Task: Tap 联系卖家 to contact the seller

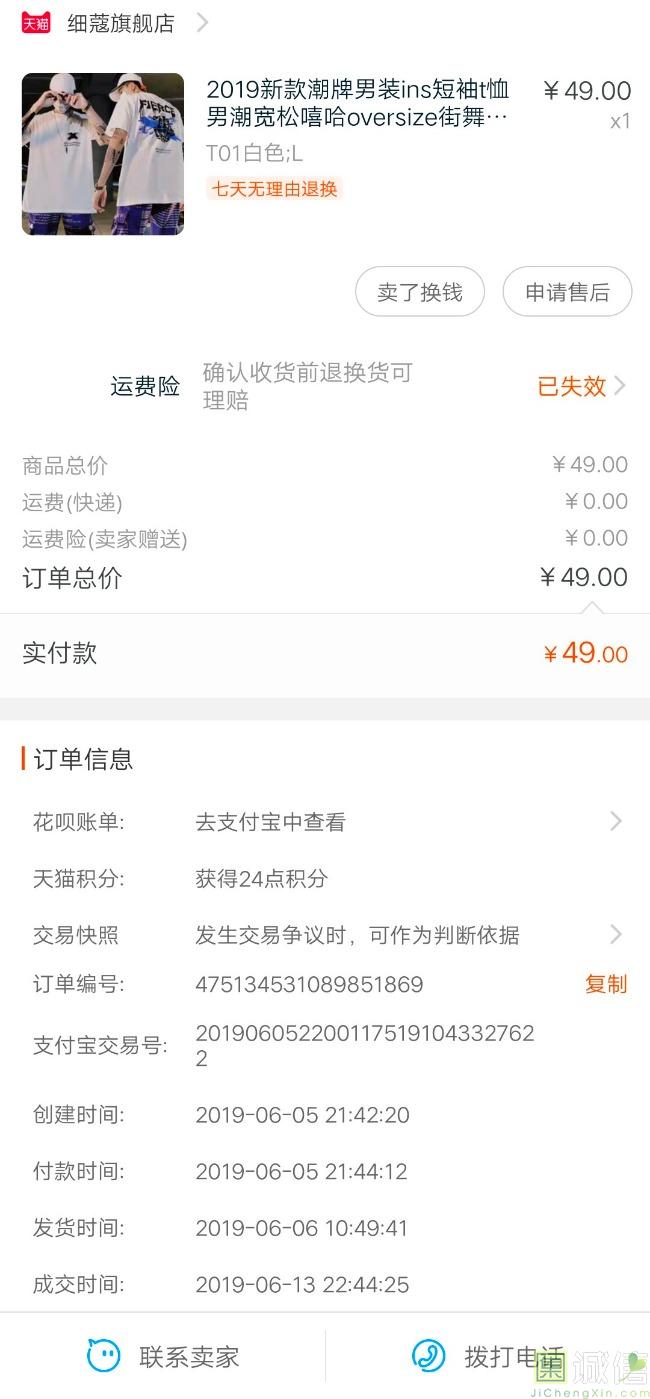Action: click(163, 1357)
